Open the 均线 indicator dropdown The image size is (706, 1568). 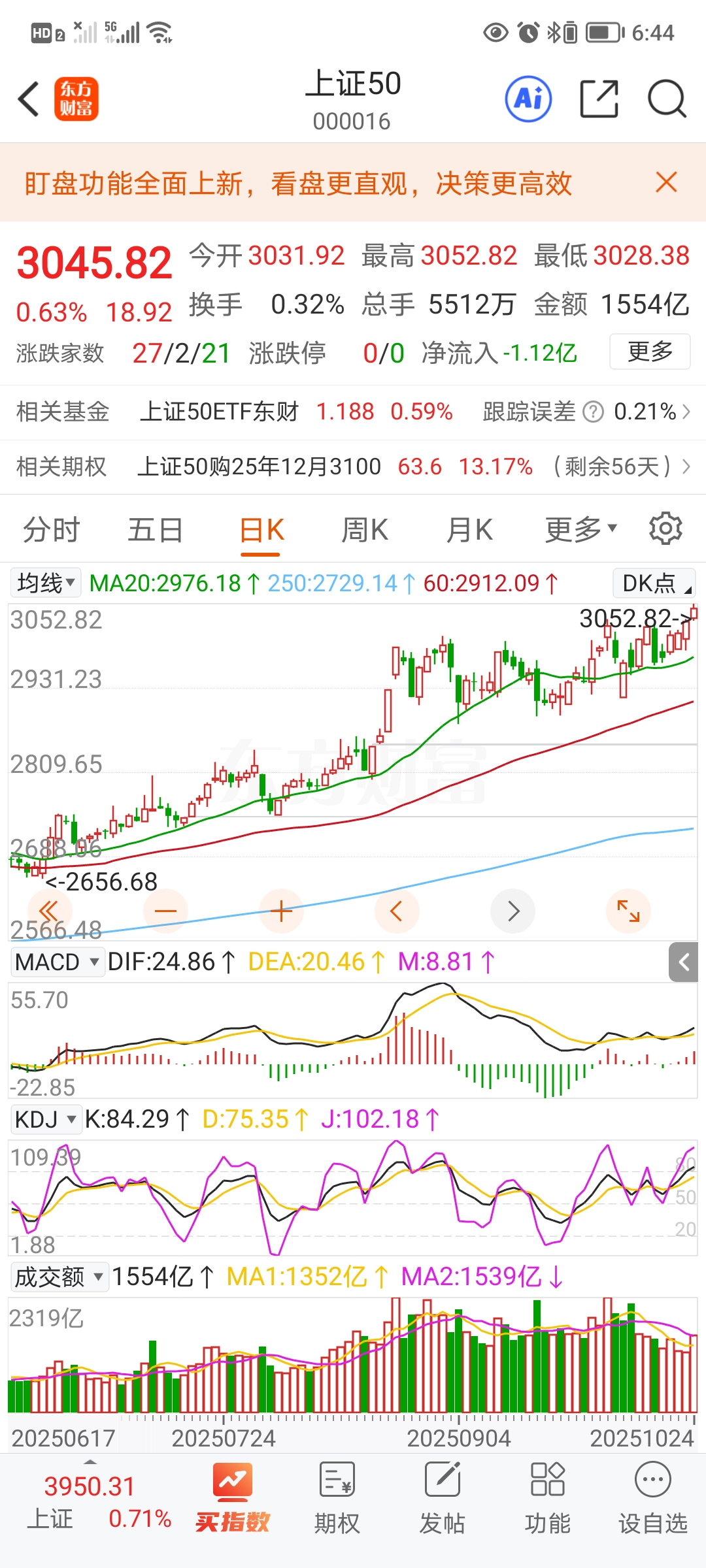click(x=46, y=583)
